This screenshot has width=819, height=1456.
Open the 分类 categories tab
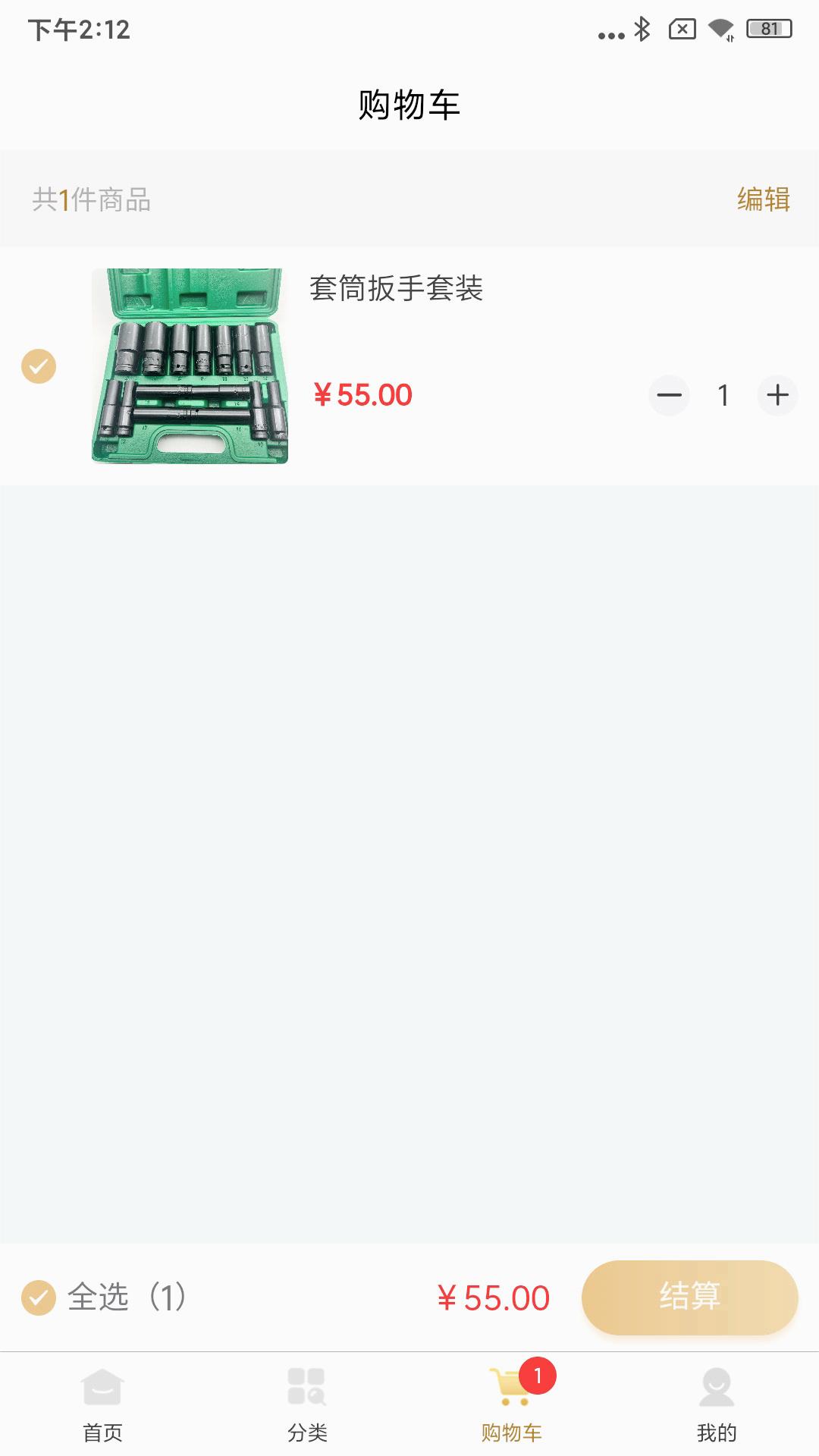(x=307, y=1404)
